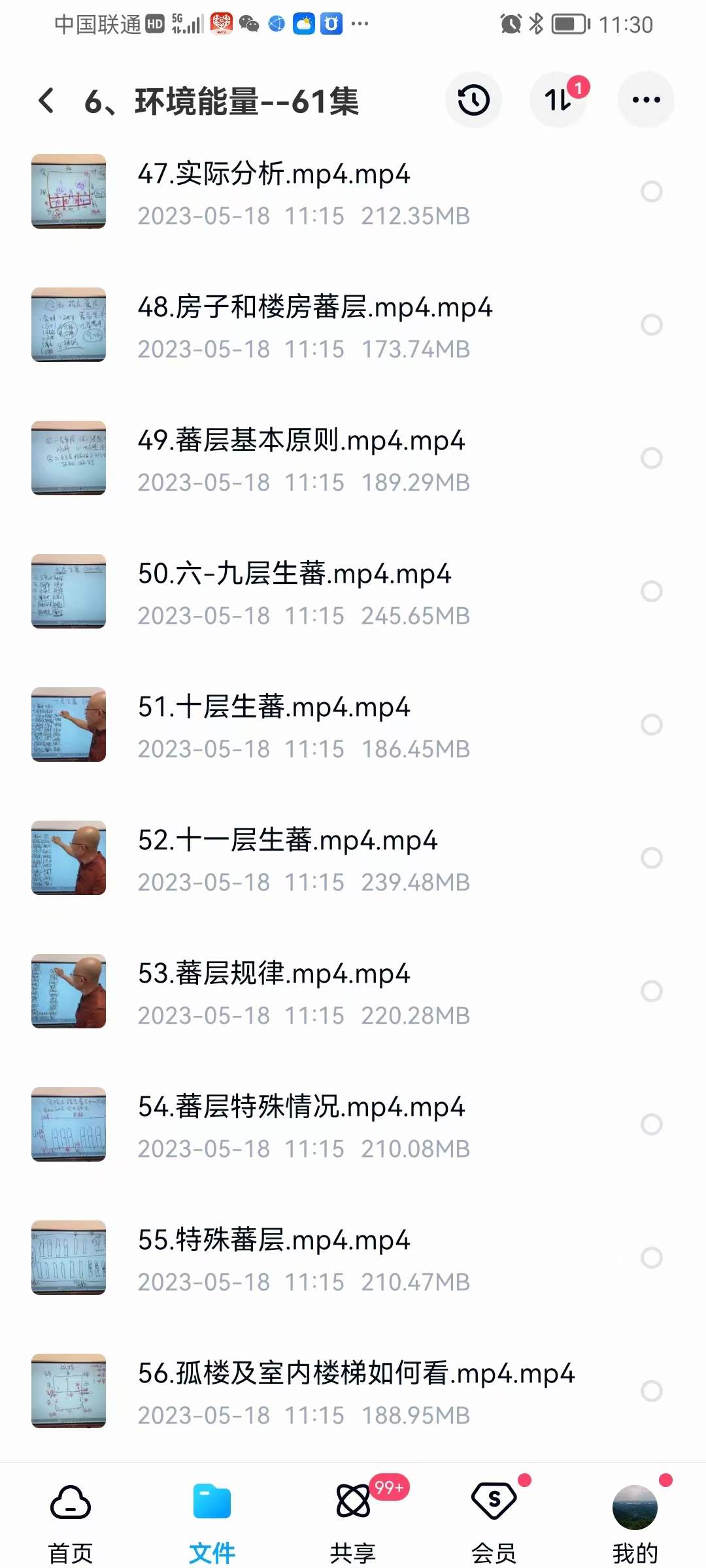Open 我的 profile with avatar
The image size is (706, 1568).
coord(636,1516)
